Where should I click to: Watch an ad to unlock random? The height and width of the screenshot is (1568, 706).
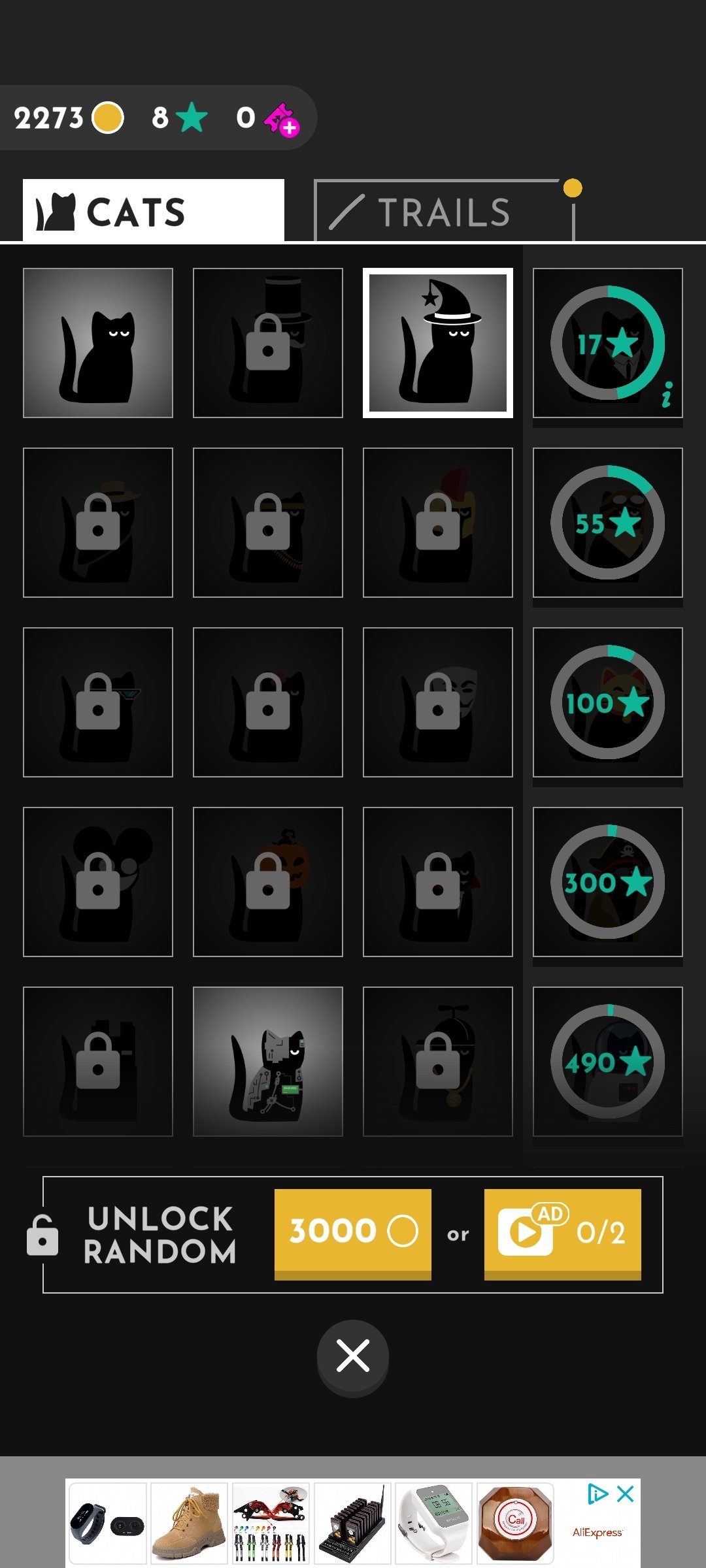[x=562, y=1232]
